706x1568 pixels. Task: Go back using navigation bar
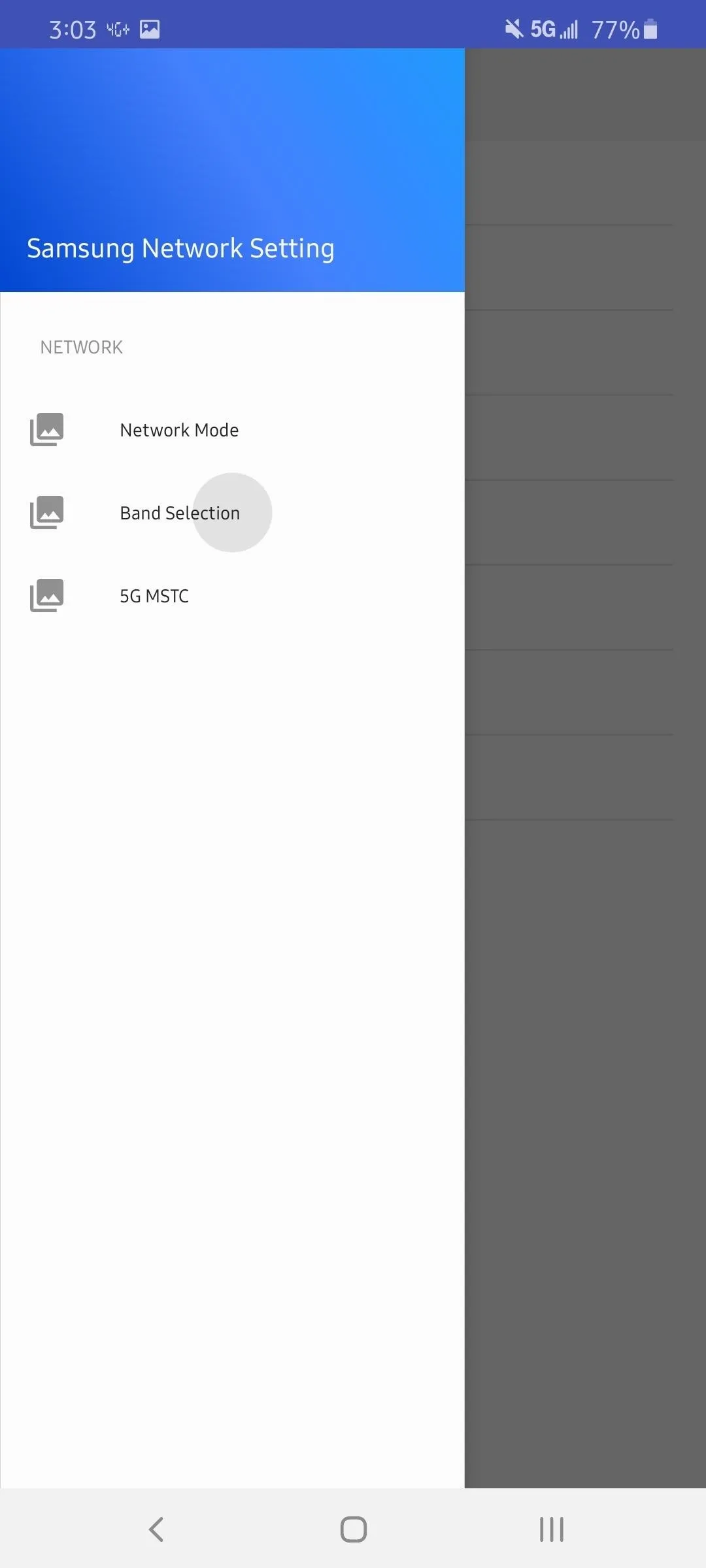click(x=156, y=1529)
